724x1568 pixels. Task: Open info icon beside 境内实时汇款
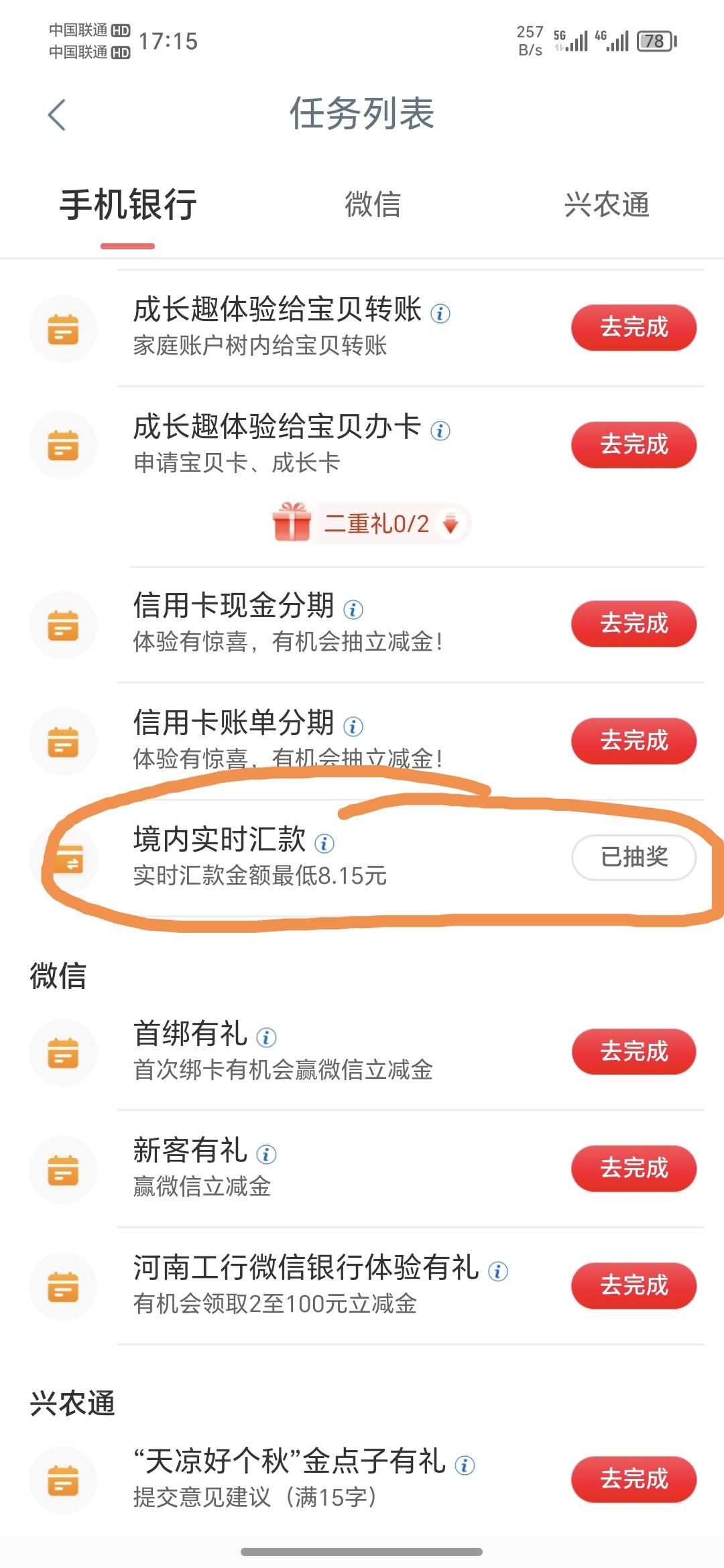pyautogui.click(x=324, y=843)
